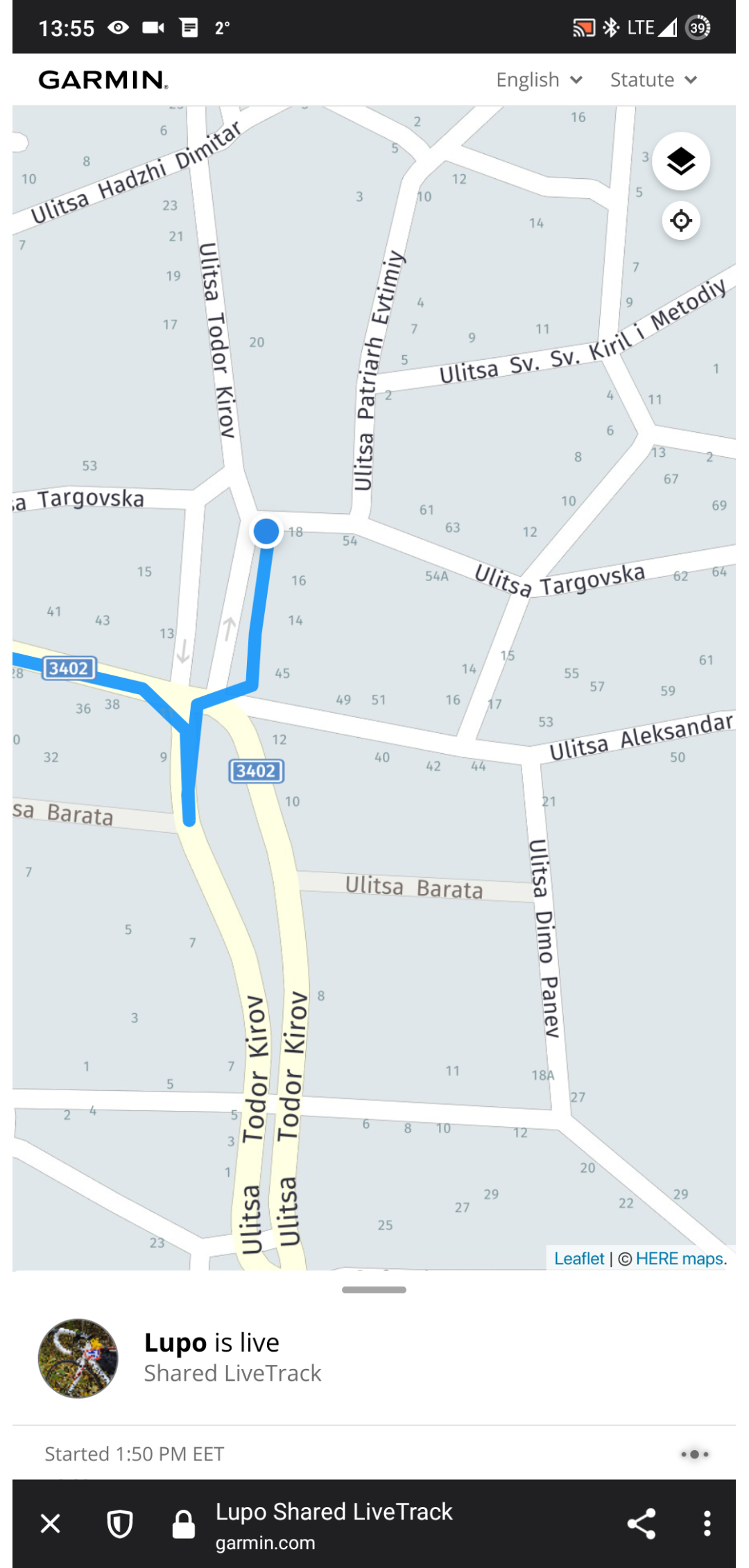Viewport: 749px width, 1568px height.
Task: Center map on current location
Action: click(x=681, y=221)
